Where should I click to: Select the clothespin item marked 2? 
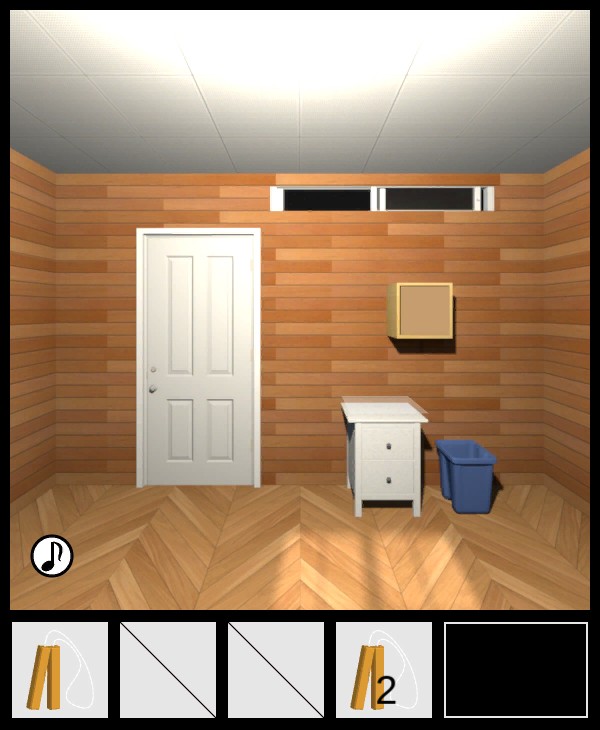coord(383,670)
